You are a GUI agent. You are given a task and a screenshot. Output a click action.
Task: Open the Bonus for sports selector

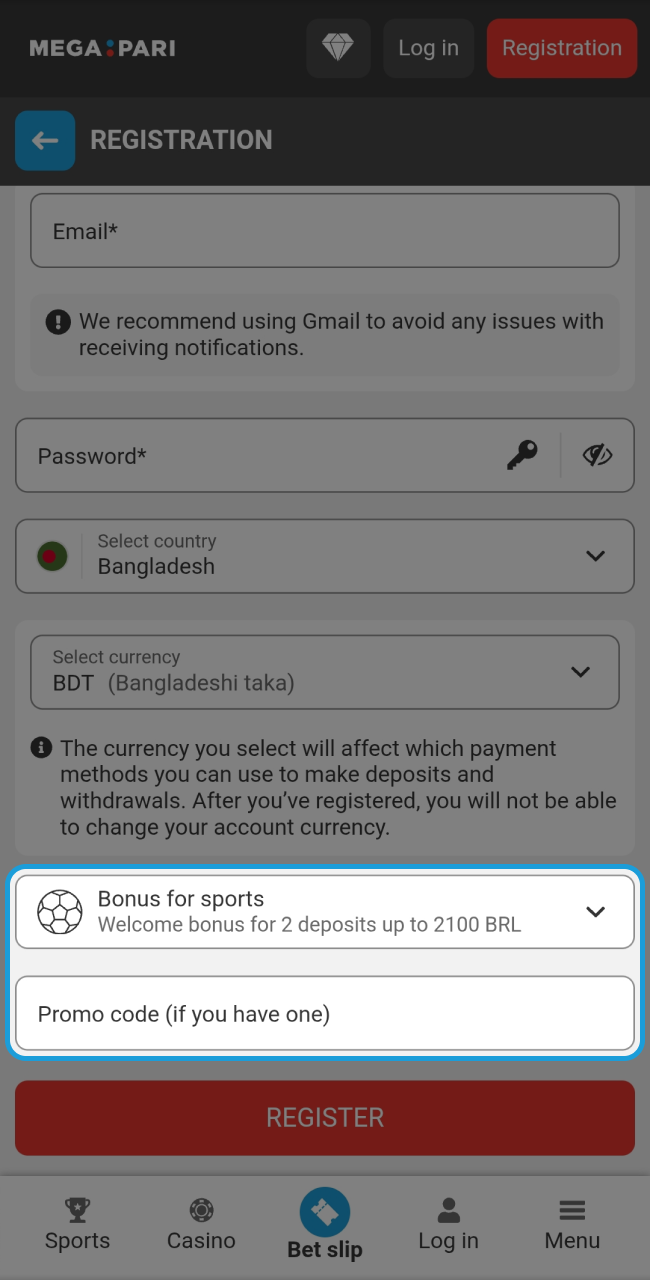pos(324,911)
